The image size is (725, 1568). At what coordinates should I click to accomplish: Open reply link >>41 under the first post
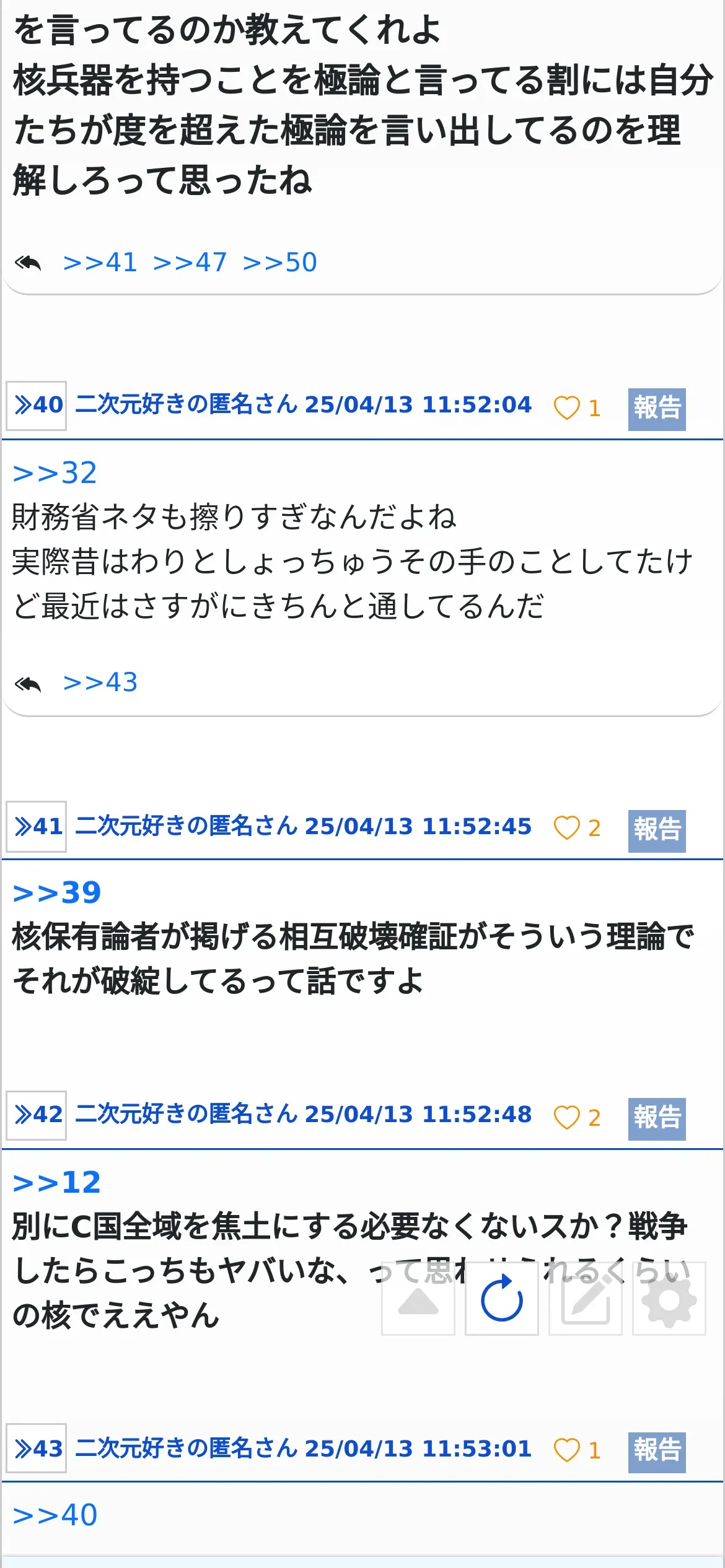coord(100,263)
